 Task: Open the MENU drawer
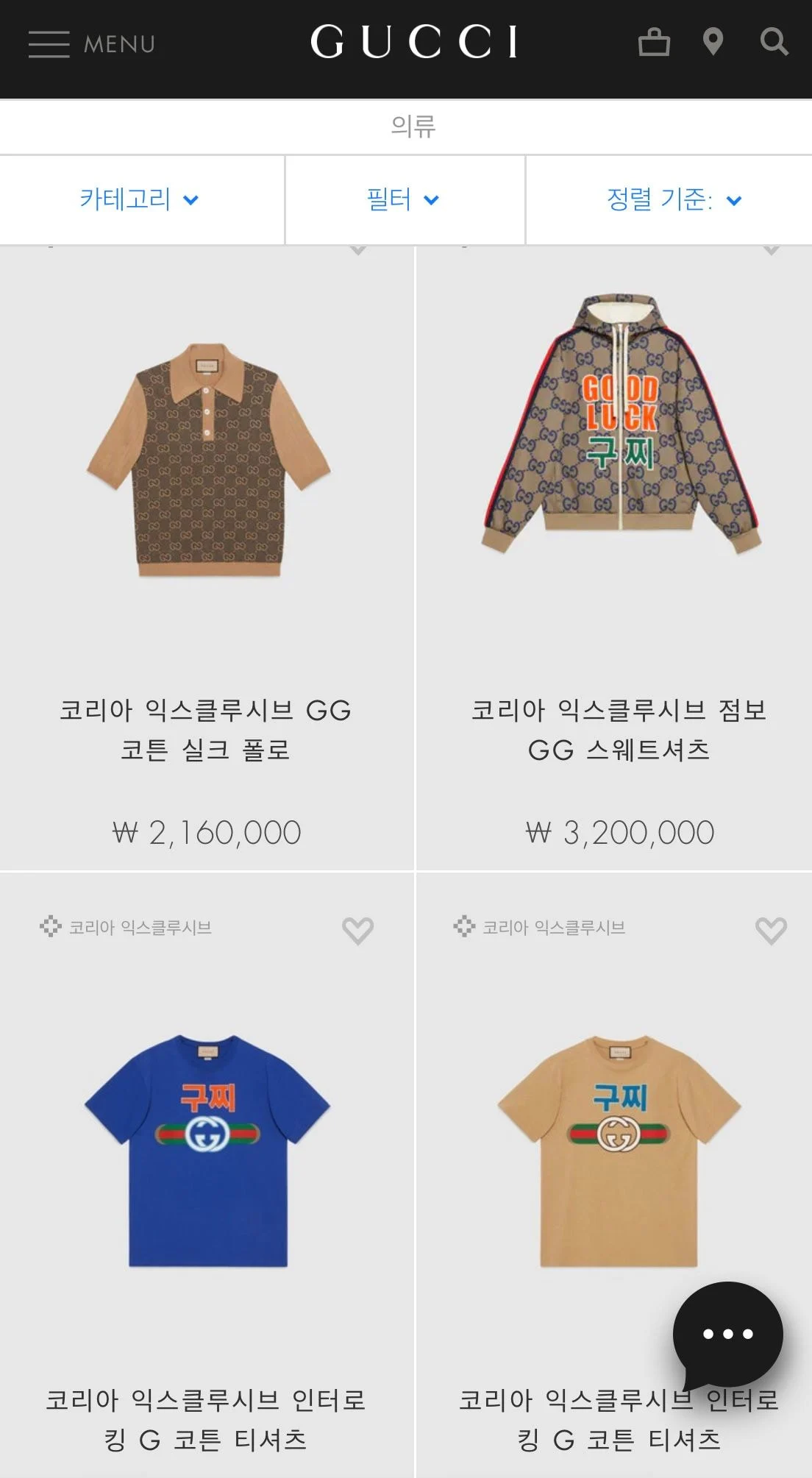pyautogui.click(x=91, y=44)
